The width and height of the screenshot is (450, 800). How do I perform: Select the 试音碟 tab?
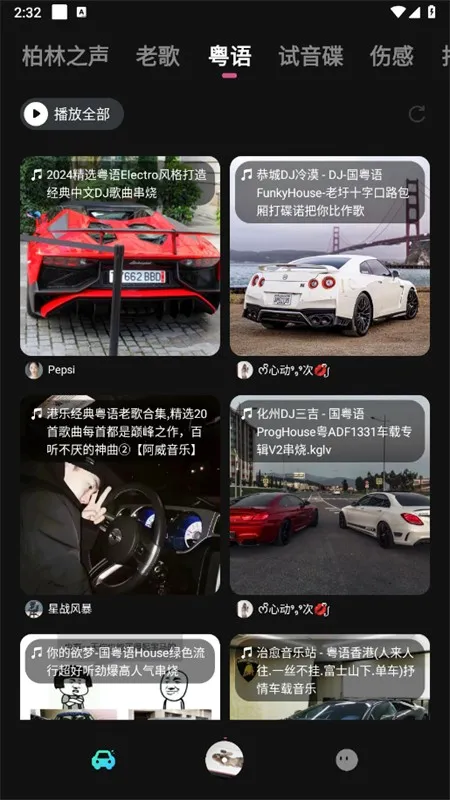coord(311,56)
